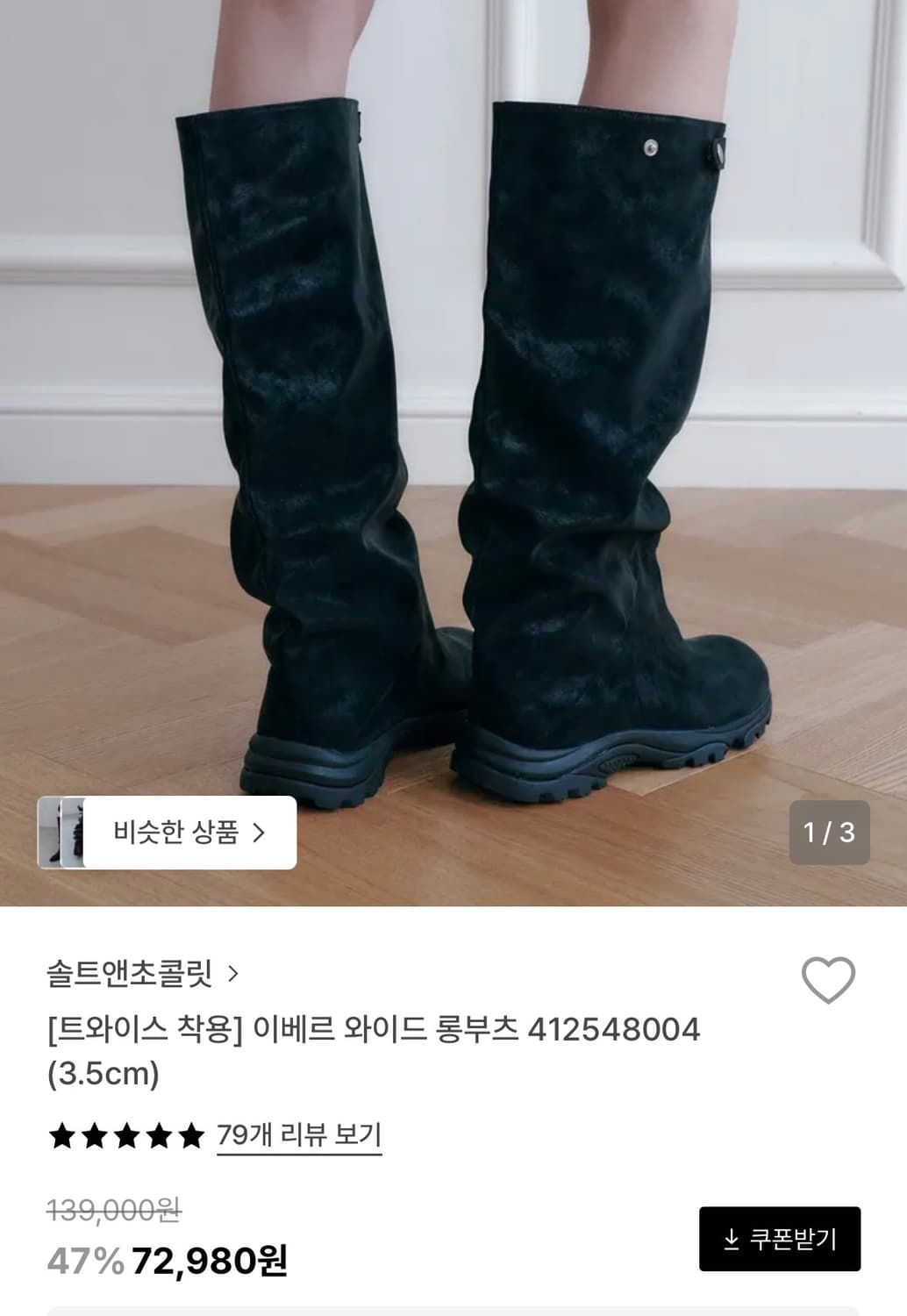907x1316 pixels.
Task: Open the 79개 리뷰 보기 review list
Action: click(x=298, y=1133)
